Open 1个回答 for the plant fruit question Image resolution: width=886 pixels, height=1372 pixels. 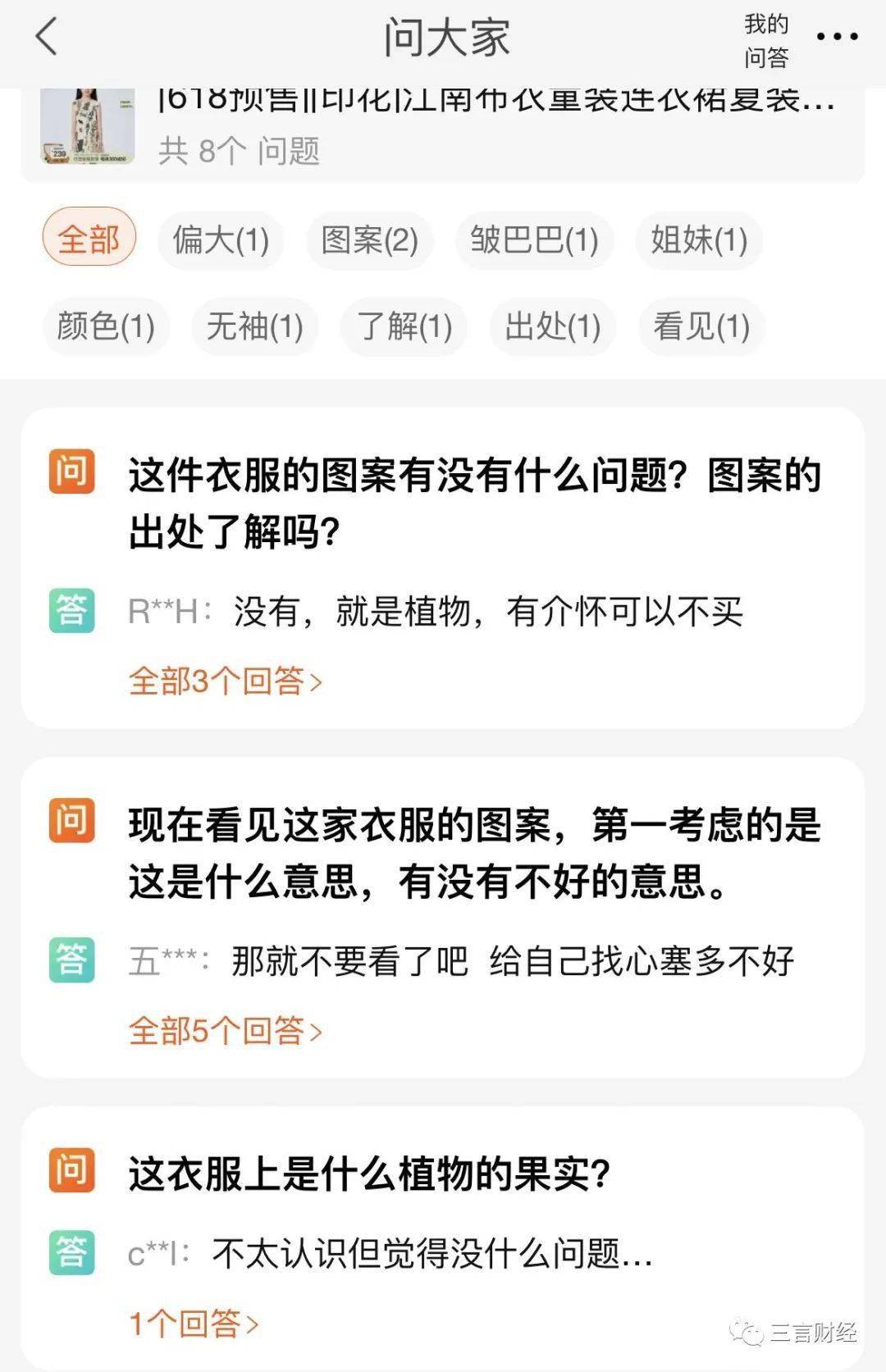194,1323
